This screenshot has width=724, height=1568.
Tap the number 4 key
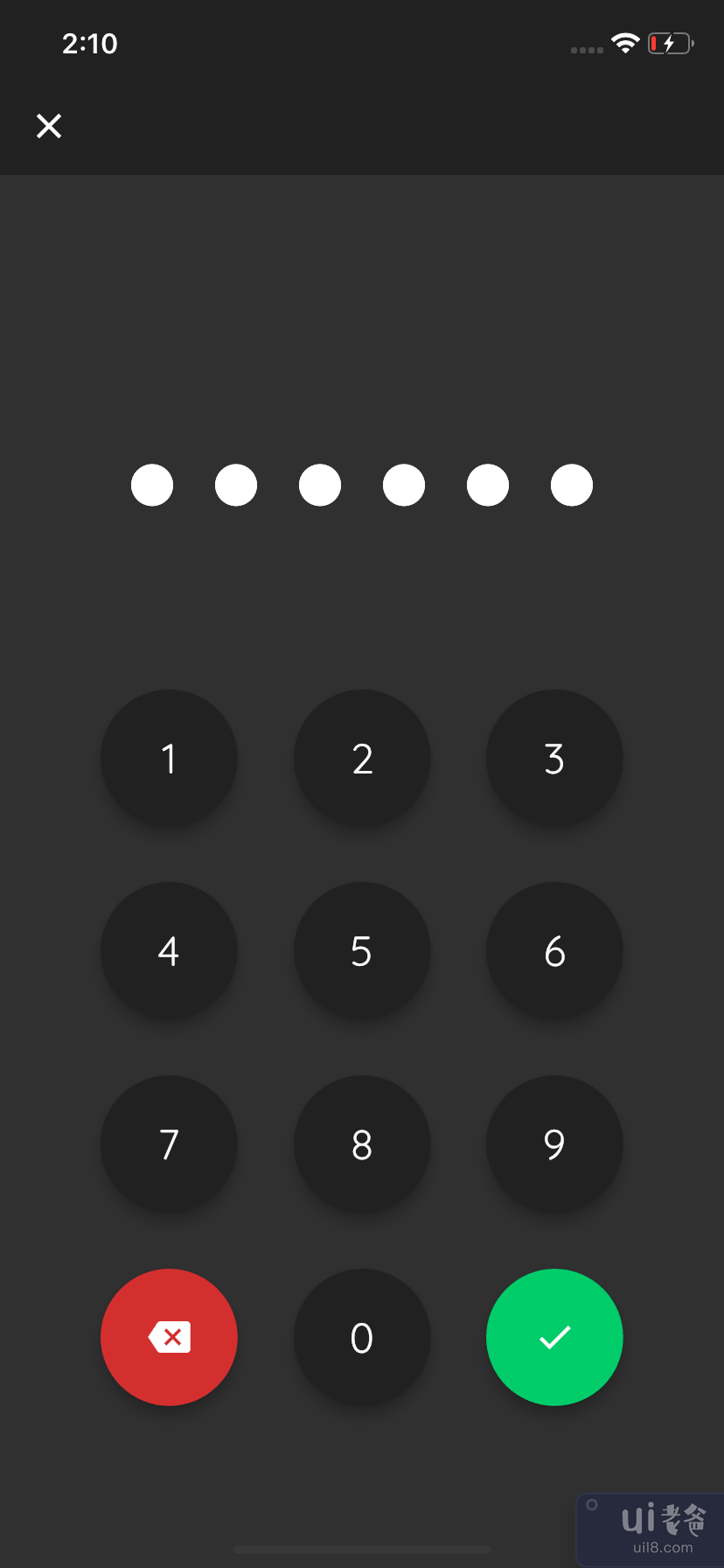coord(169,951)
